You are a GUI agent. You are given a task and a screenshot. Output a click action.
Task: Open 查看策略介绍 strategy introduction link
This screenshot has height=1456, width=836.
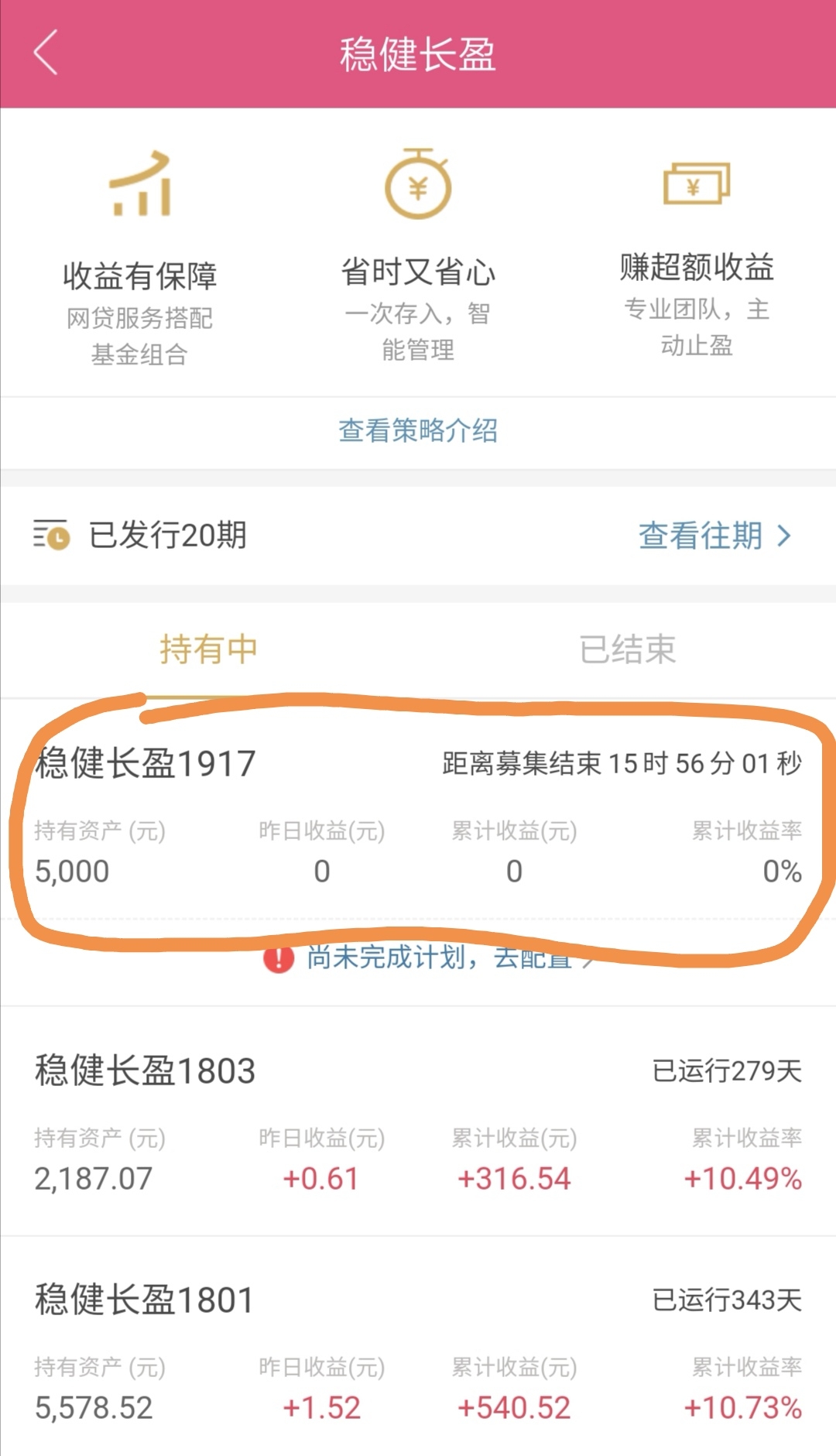(418, 430)
